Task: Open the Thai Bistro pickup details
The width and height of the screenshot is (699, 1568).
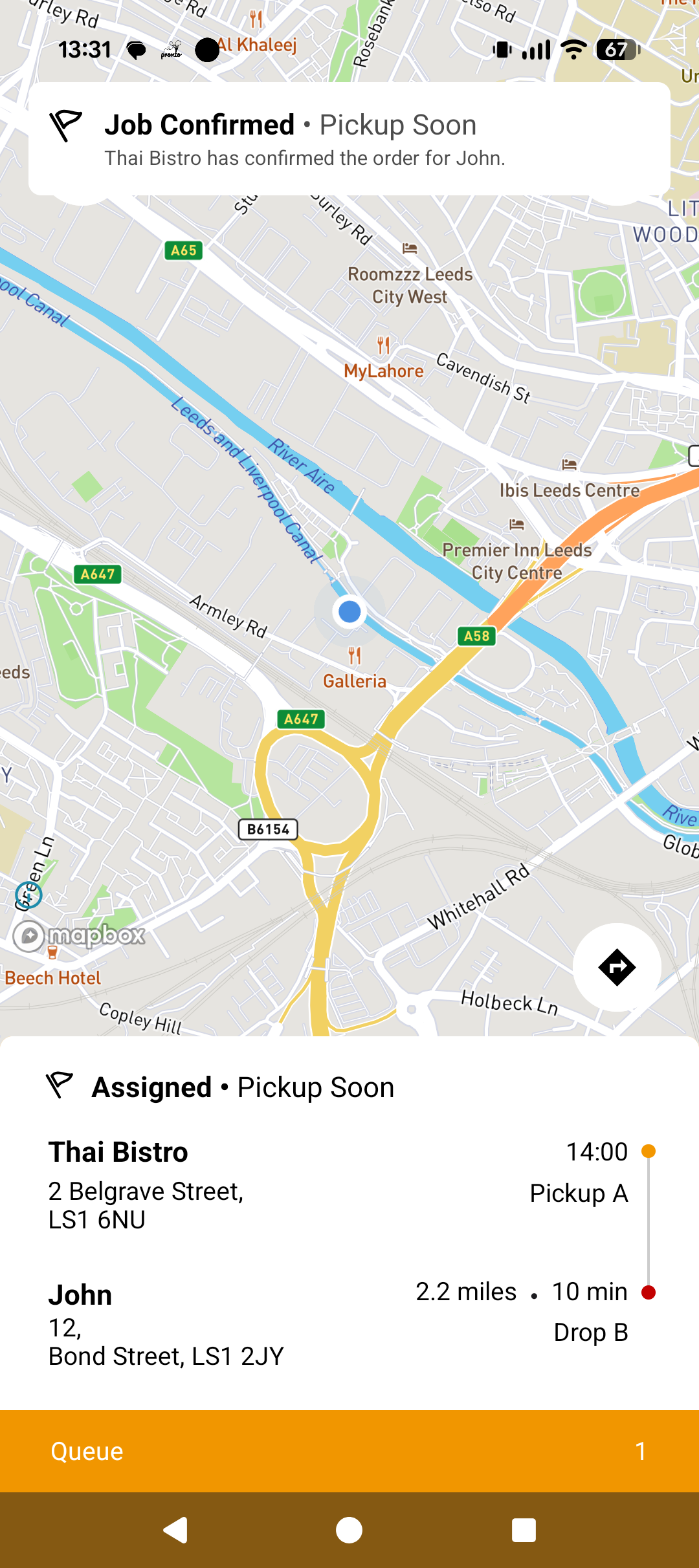Action: tap(349, 1186)
